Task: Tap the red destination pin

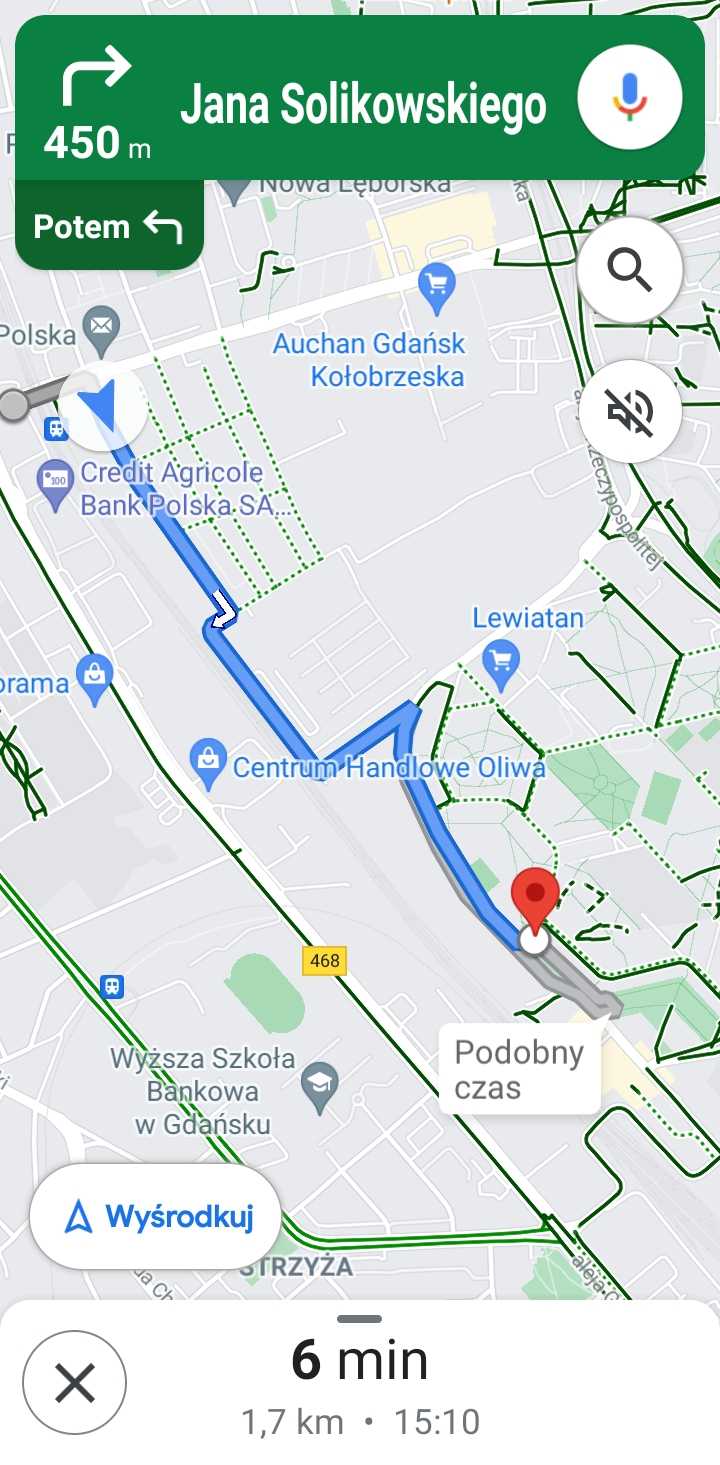Action: [x=535, y=897]
